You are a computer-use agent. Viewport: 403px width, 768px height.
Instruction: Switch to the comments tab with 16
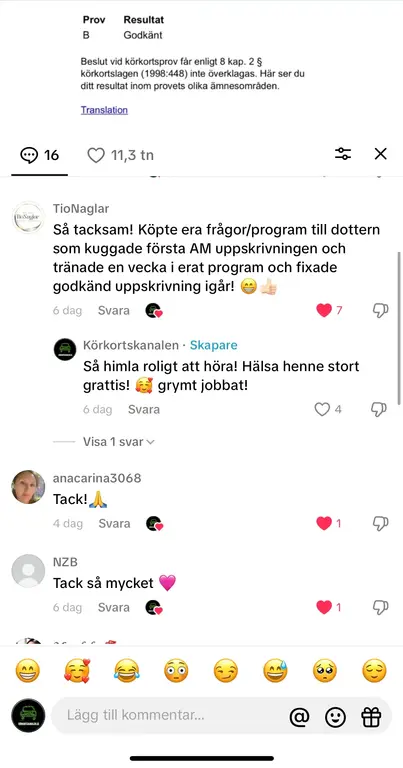40,155
